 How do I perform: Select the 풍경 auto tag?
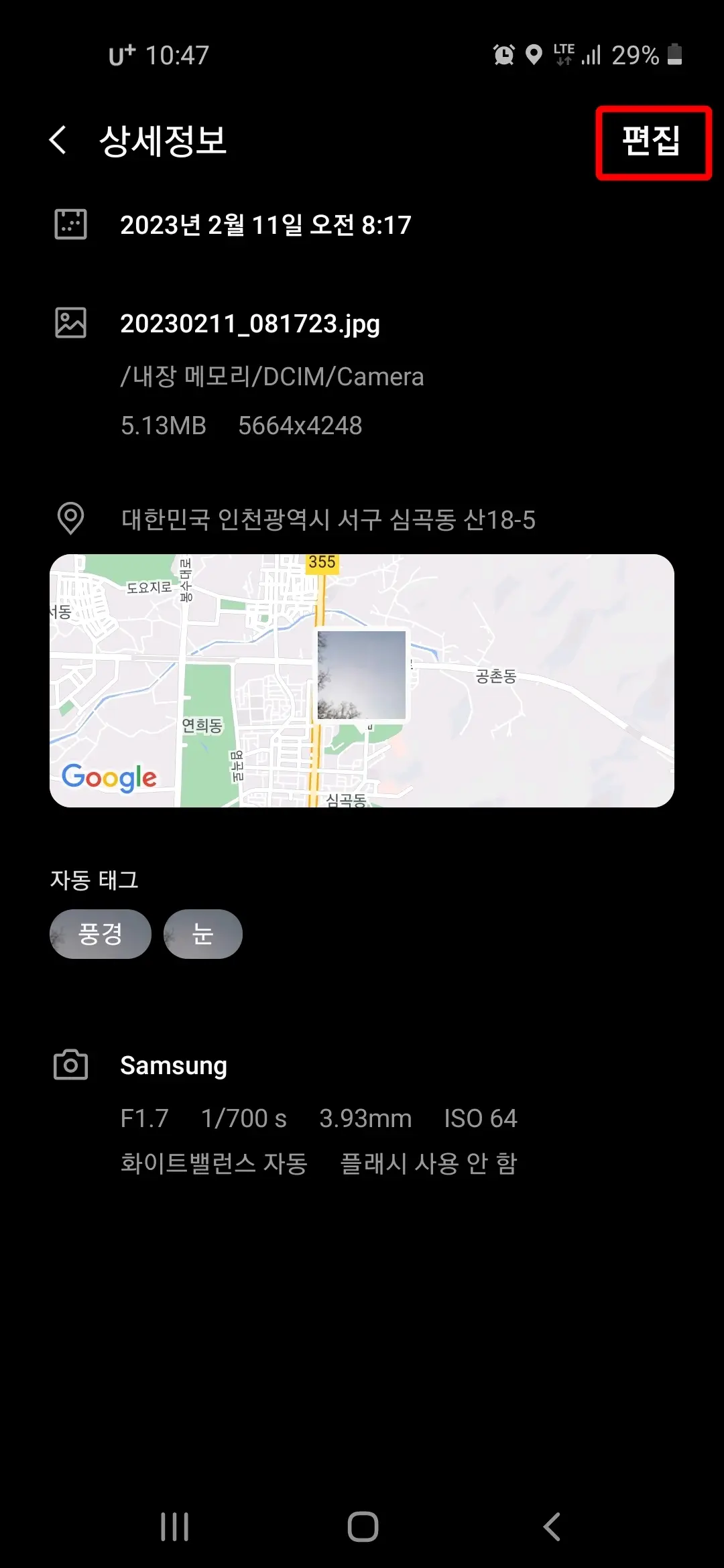click(x=101, y=934)
